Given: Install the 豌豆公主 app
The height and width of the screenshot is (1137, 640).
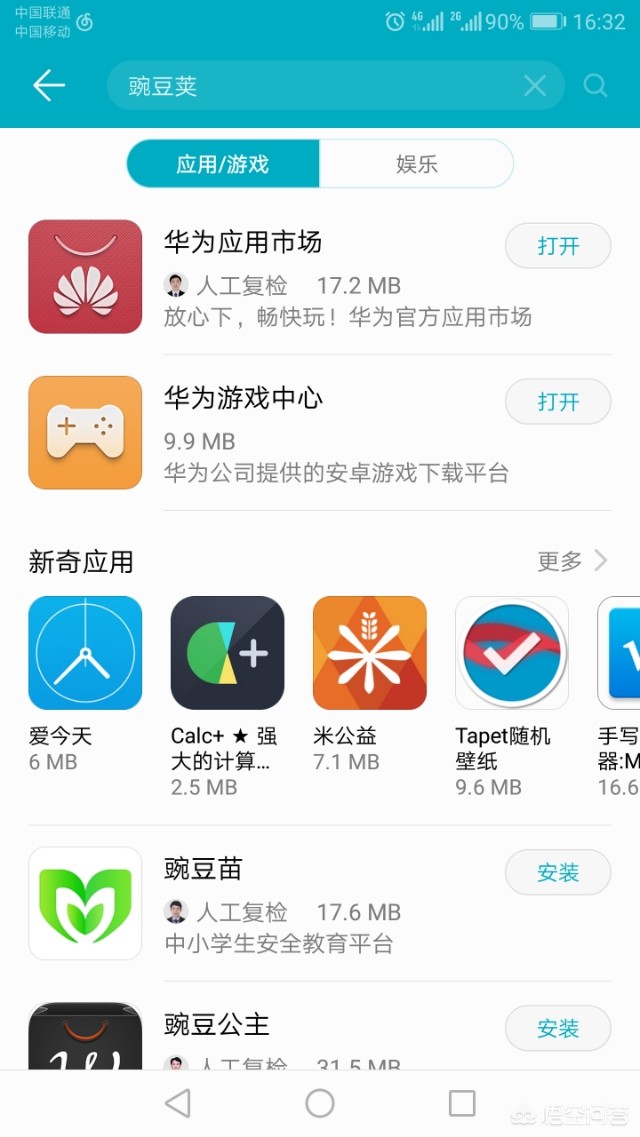Looking at the screenshot, I should (x=557, y=1028).
